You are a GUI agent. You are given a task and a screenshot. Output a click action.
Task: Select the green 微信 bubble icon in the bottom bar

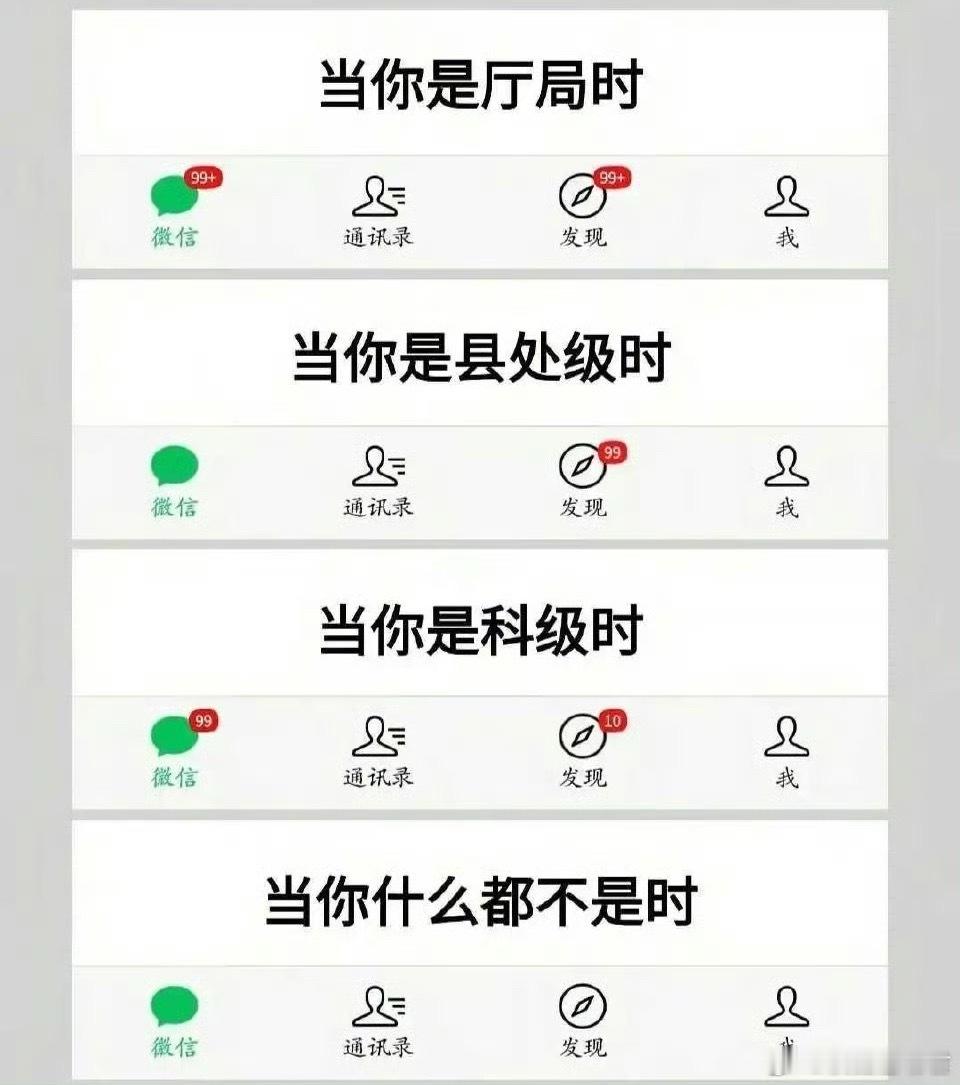173,1005
